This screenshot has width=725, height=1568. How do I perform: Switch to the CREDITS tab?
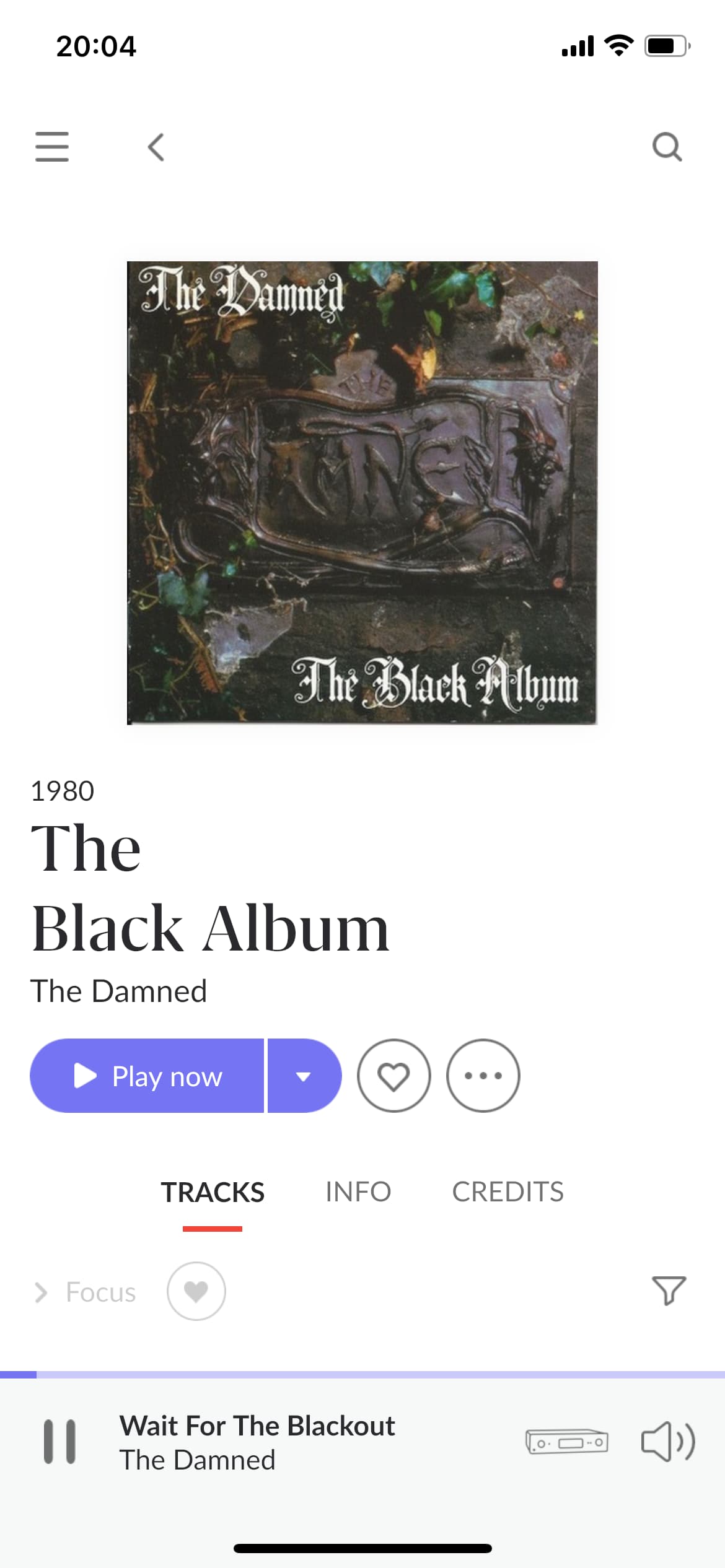[x=508, y=1192]
